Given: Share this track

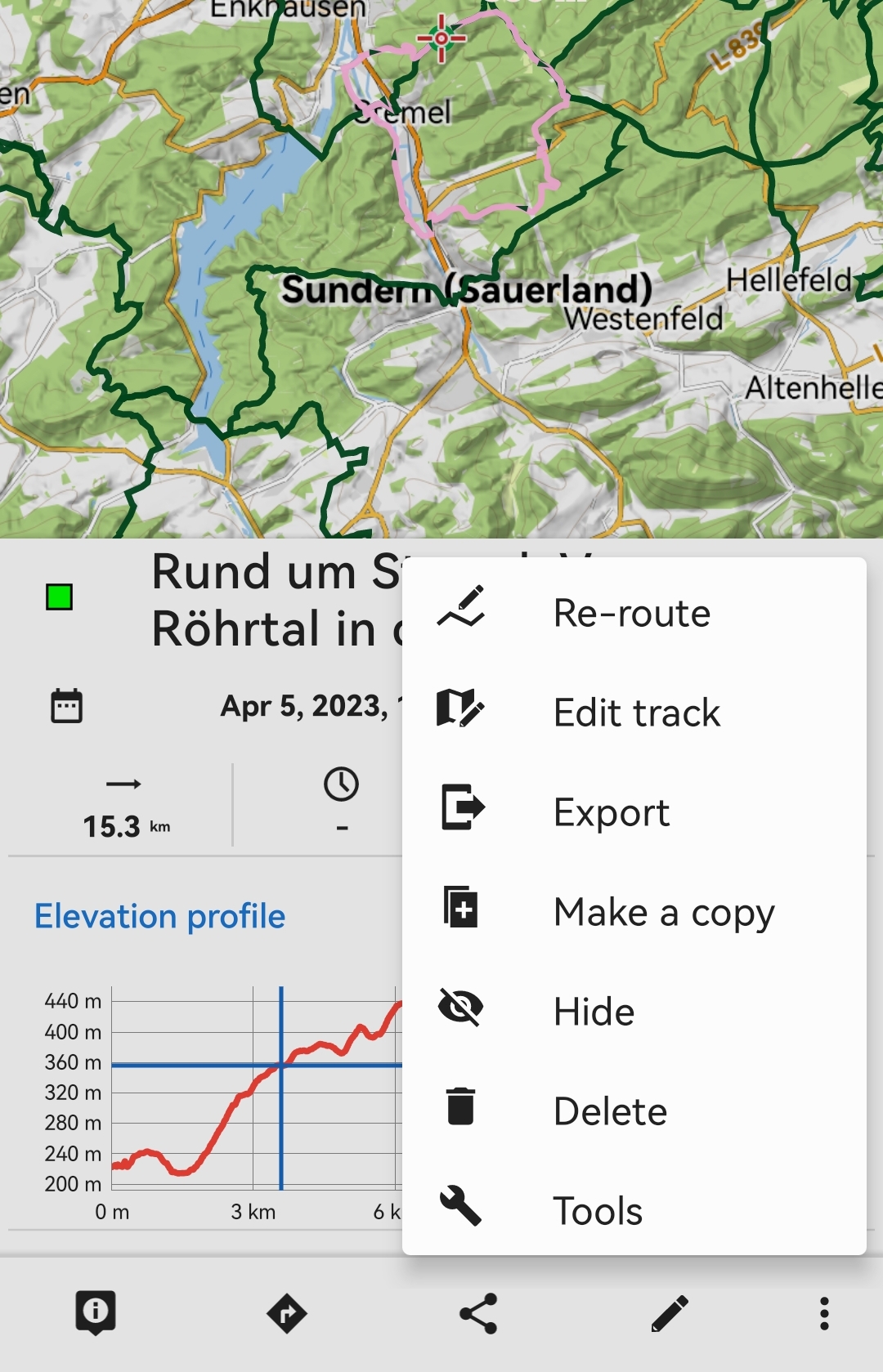Looking at the screenshot, I should tap(478, 1313).
